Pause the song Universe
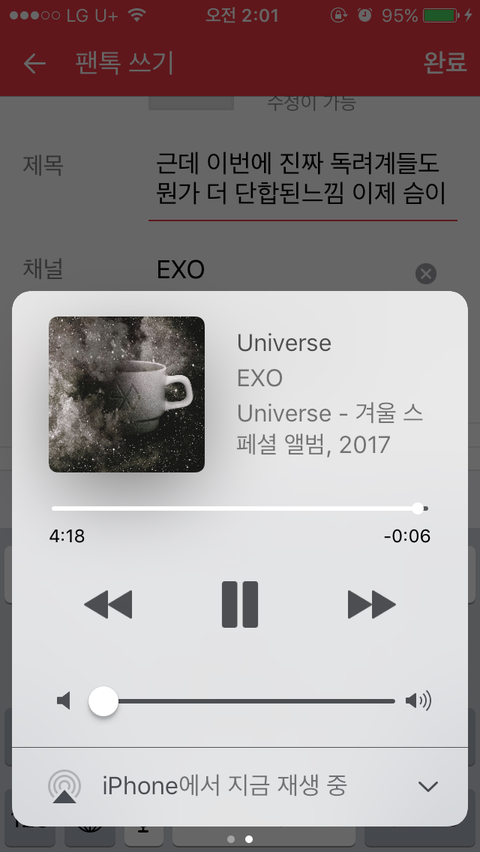 pyautogui.click(x=240, y=604)
